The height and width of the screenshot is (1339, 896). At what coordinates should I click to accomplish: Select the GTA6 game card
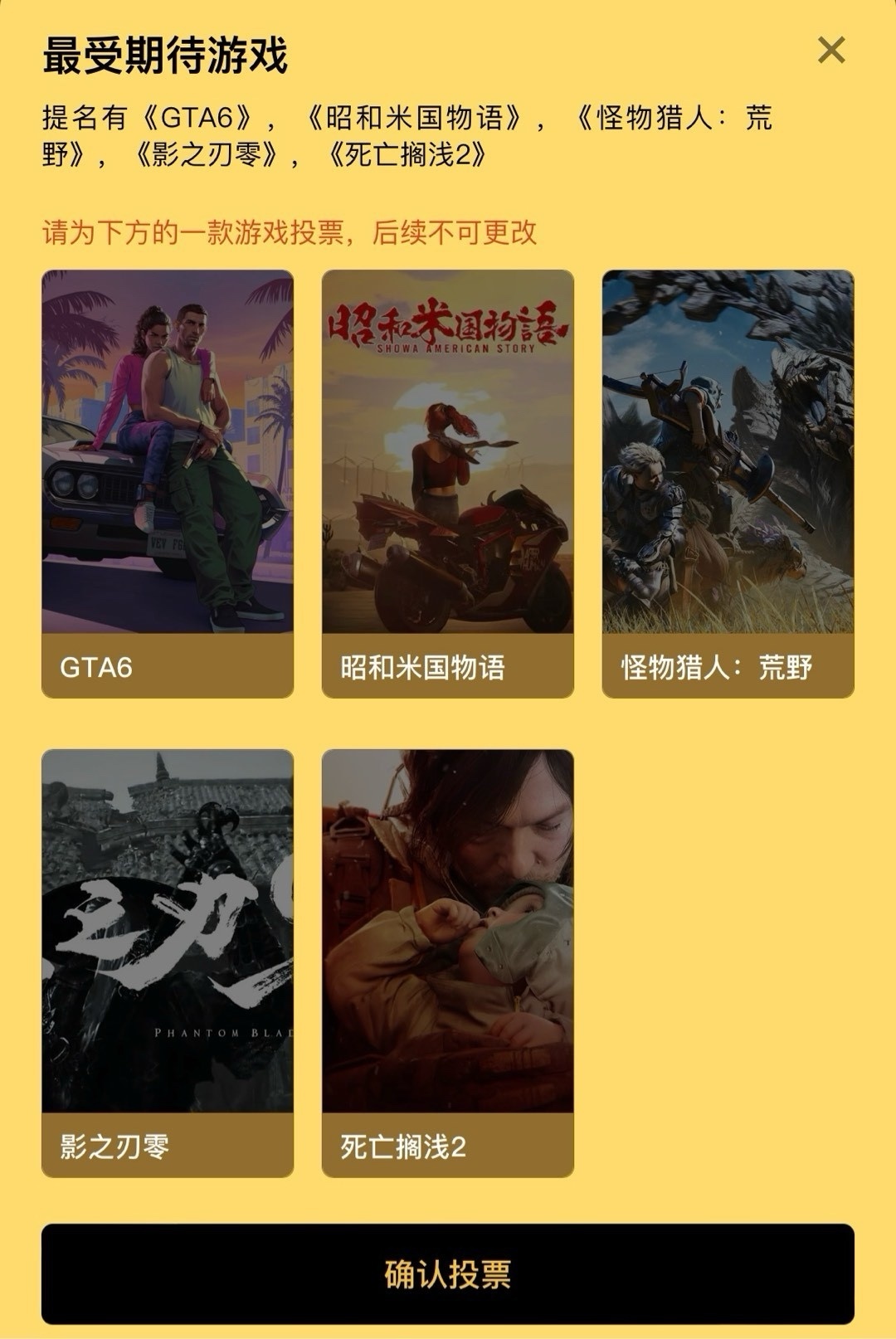pos(168,483)
